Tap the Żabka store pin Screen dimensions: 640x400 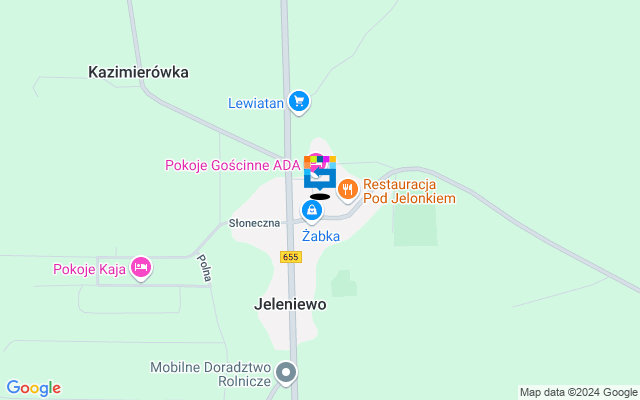pyautogui.click(x=313, y=211)
